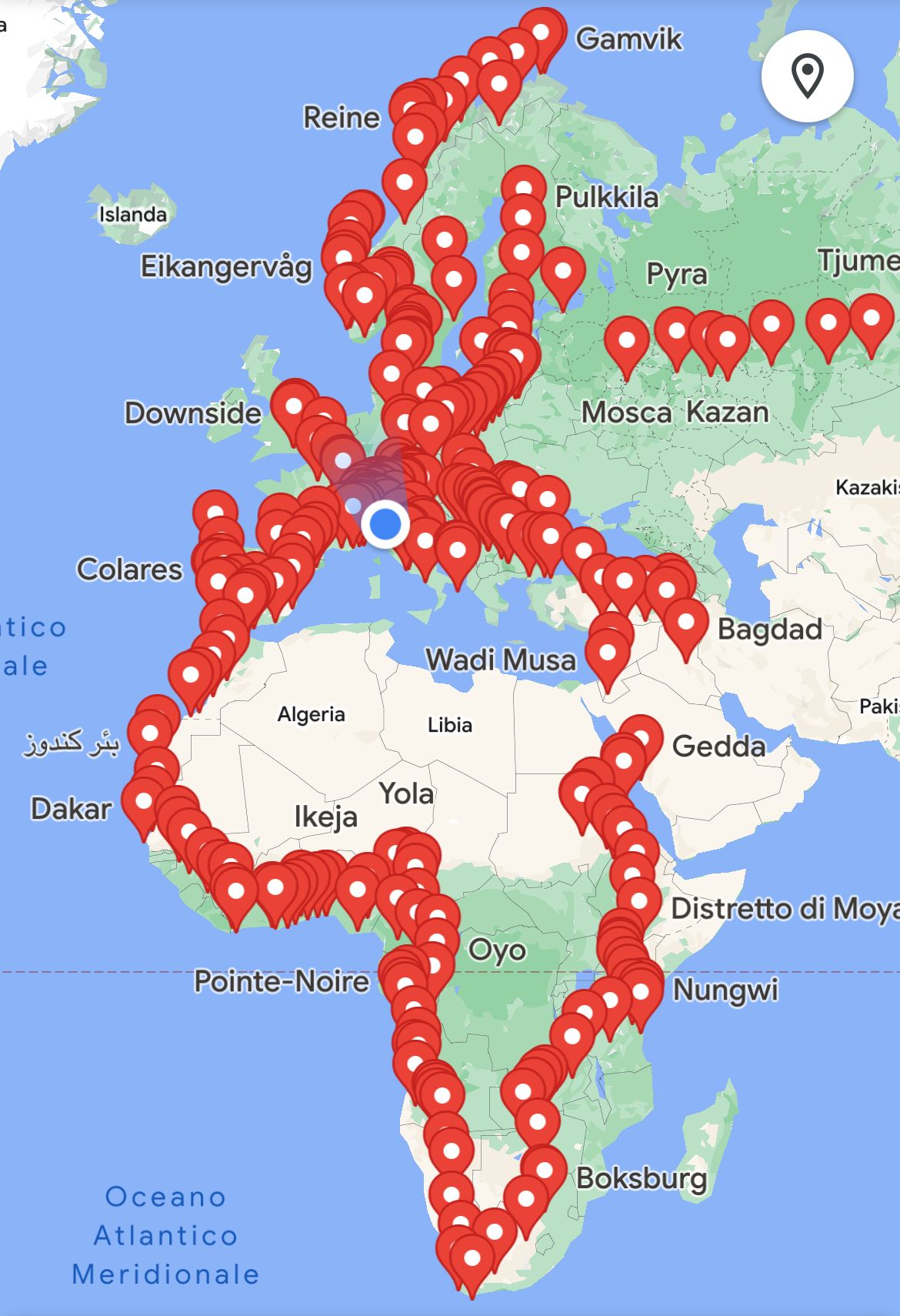Open the red pin beside Gamvik

542,33
